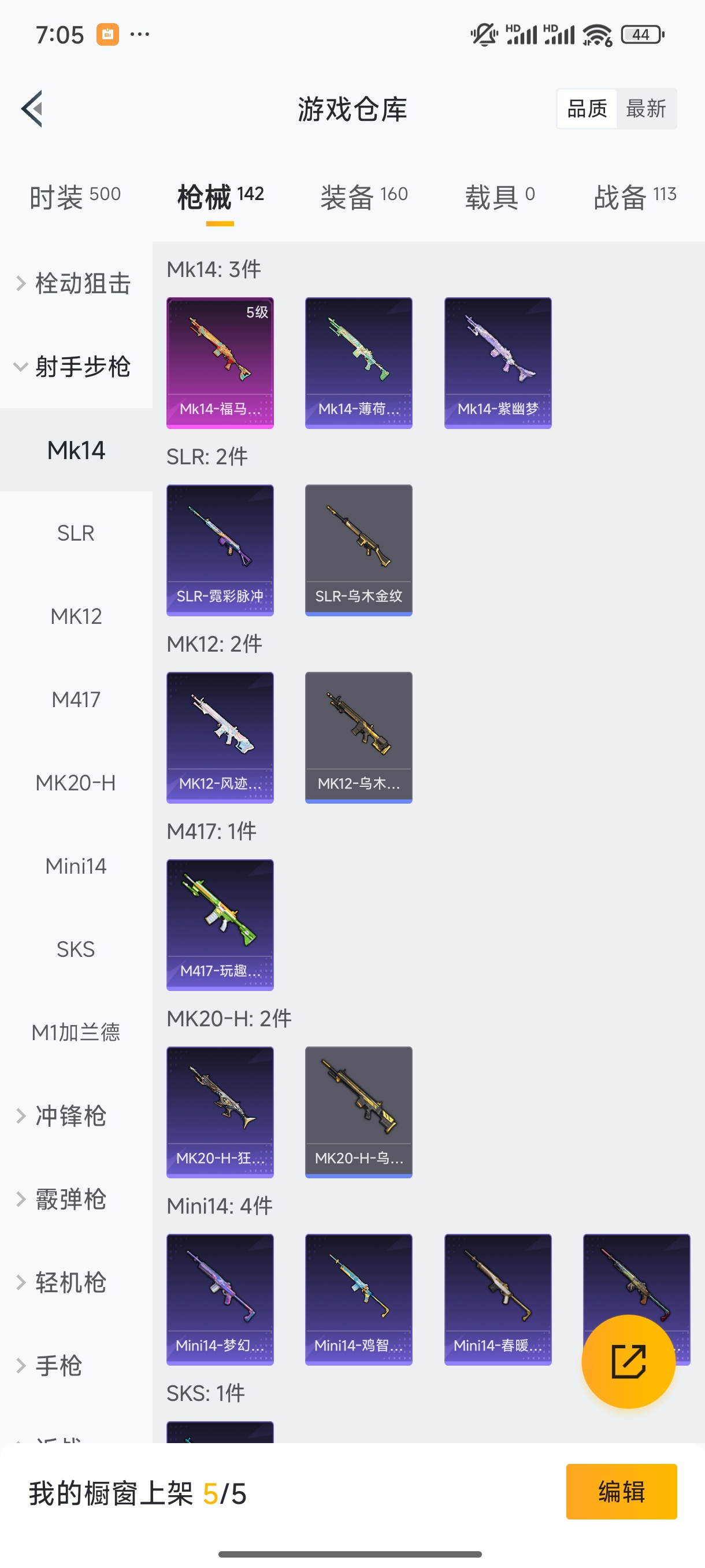
Task: Jump to Mini14 in the side list
Action: (x=76, y=866)
